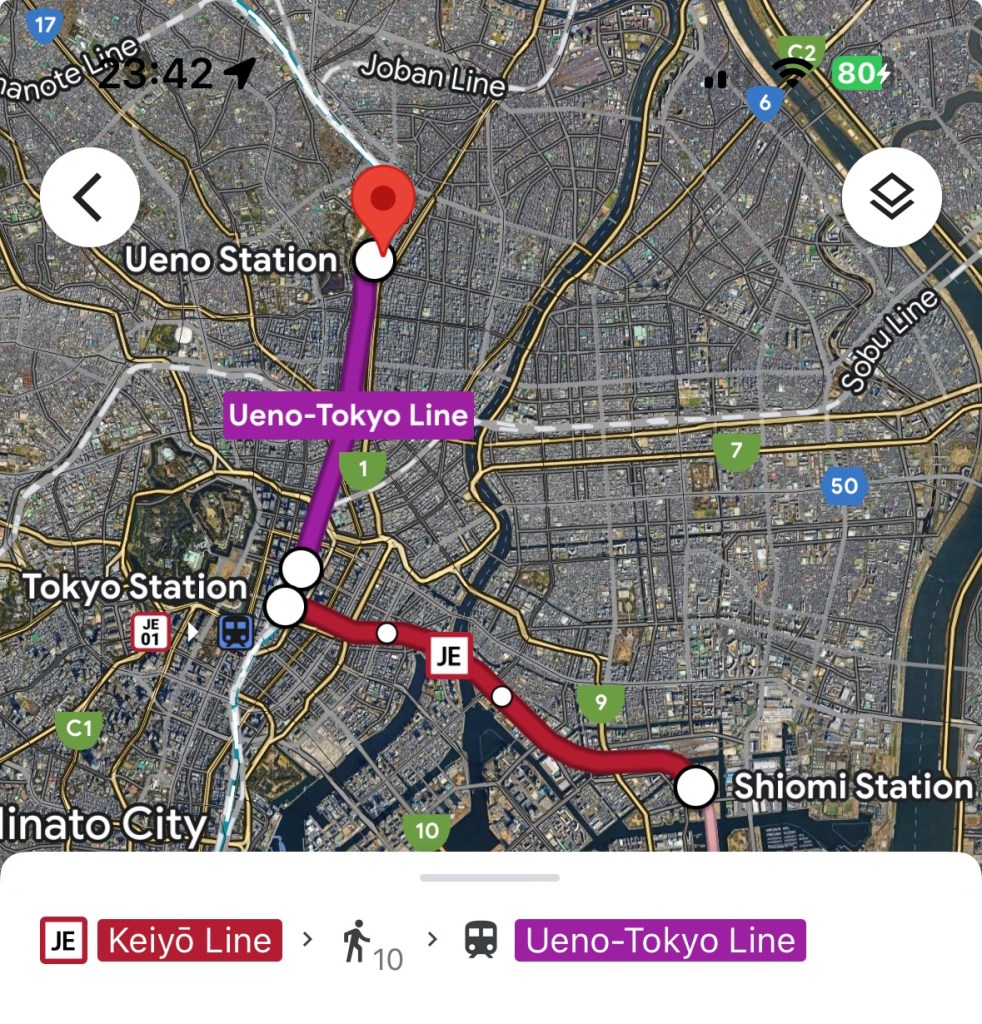
Task: Expand the route details sheet handle
Action: (490, 878)
